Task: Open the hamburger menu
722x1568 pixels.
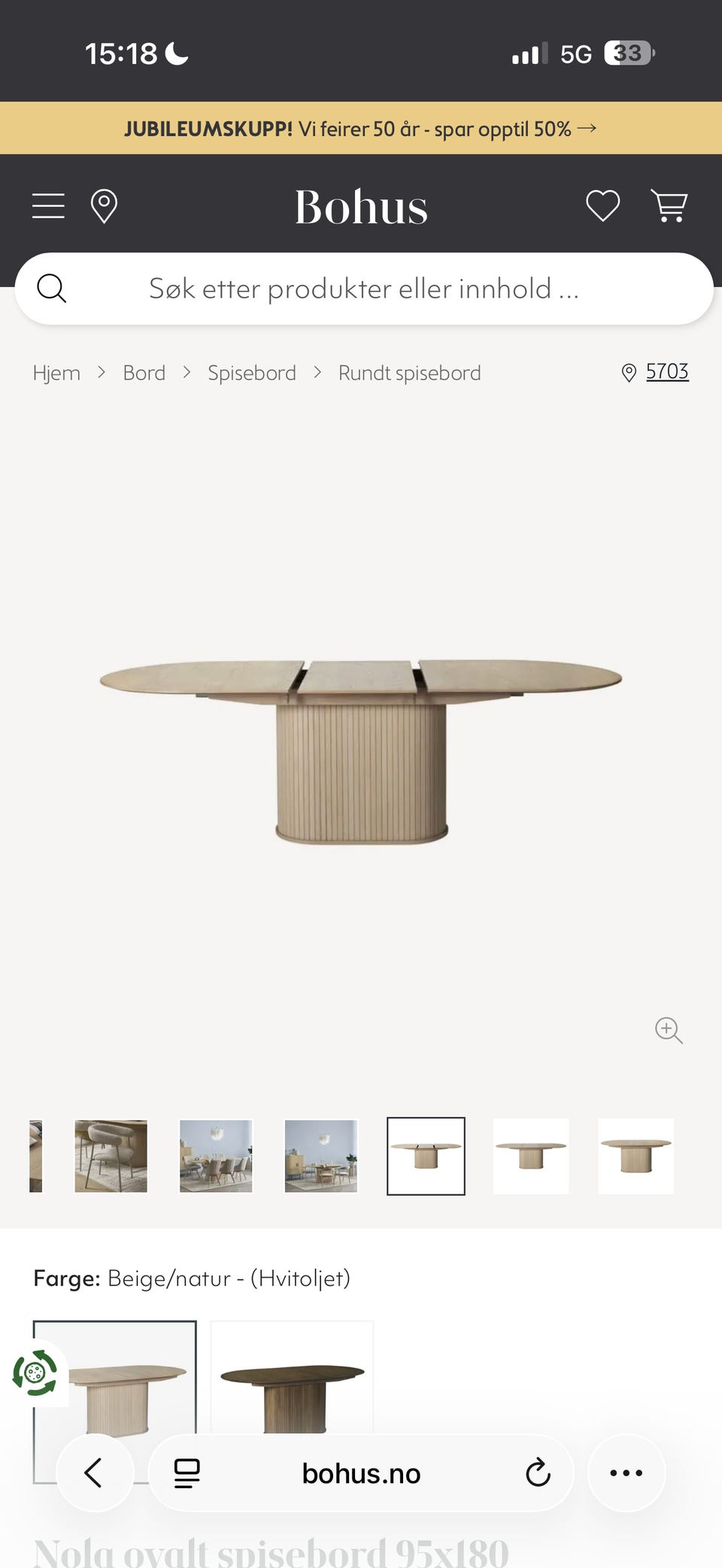Action: pos(48,206)
